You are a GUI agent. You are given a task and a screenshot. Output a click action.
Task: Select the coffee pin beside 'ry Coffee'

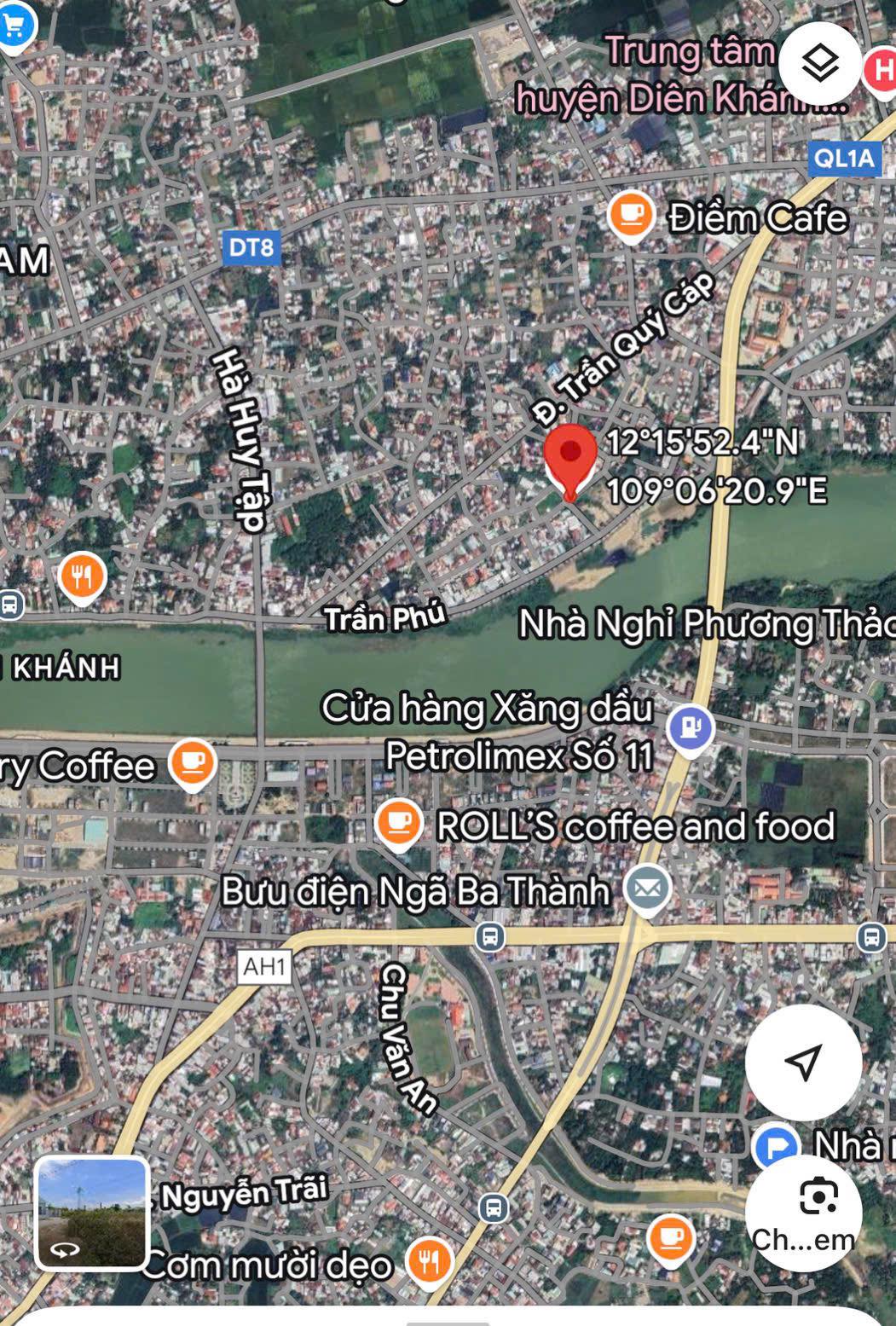click(192, 762)
